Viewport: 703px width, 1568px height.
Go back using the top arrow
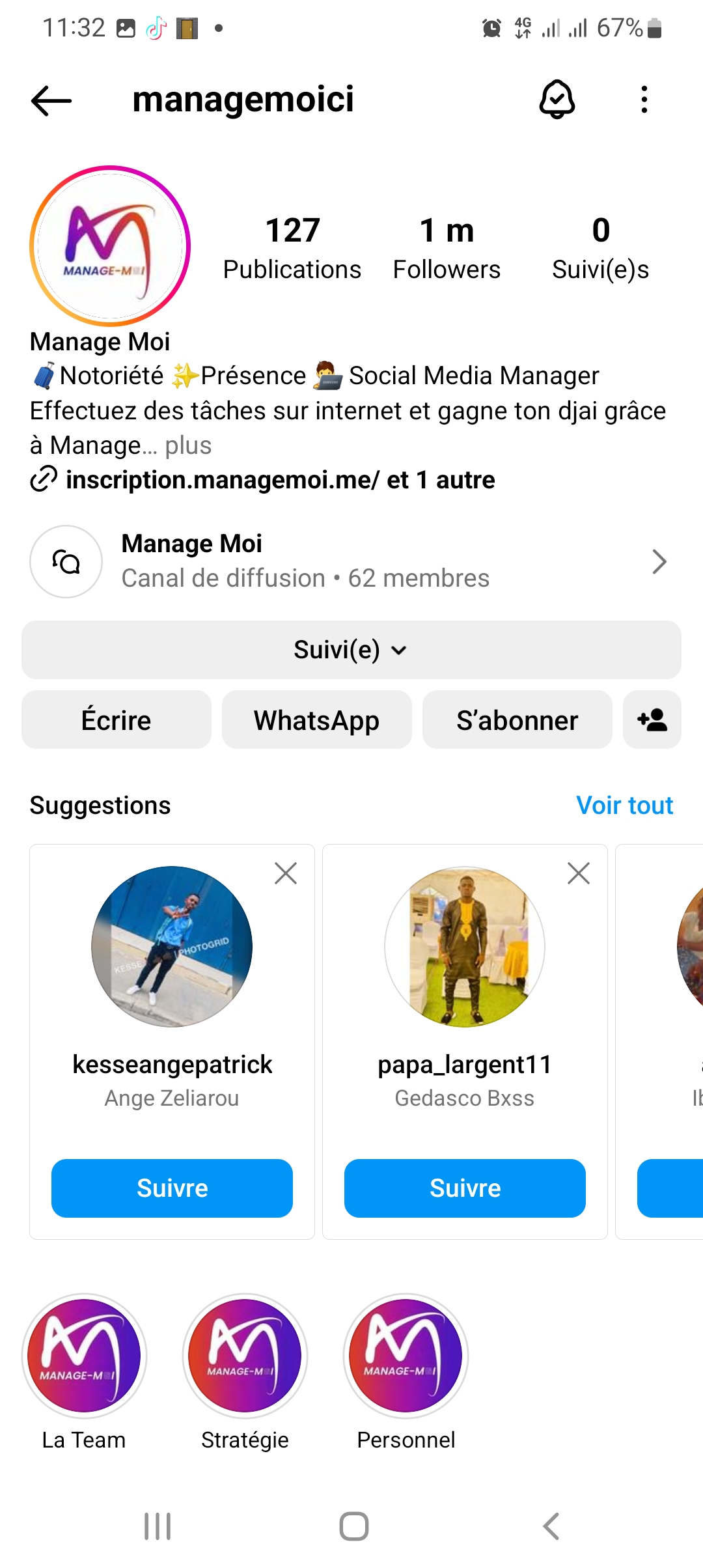pos(51,101)
